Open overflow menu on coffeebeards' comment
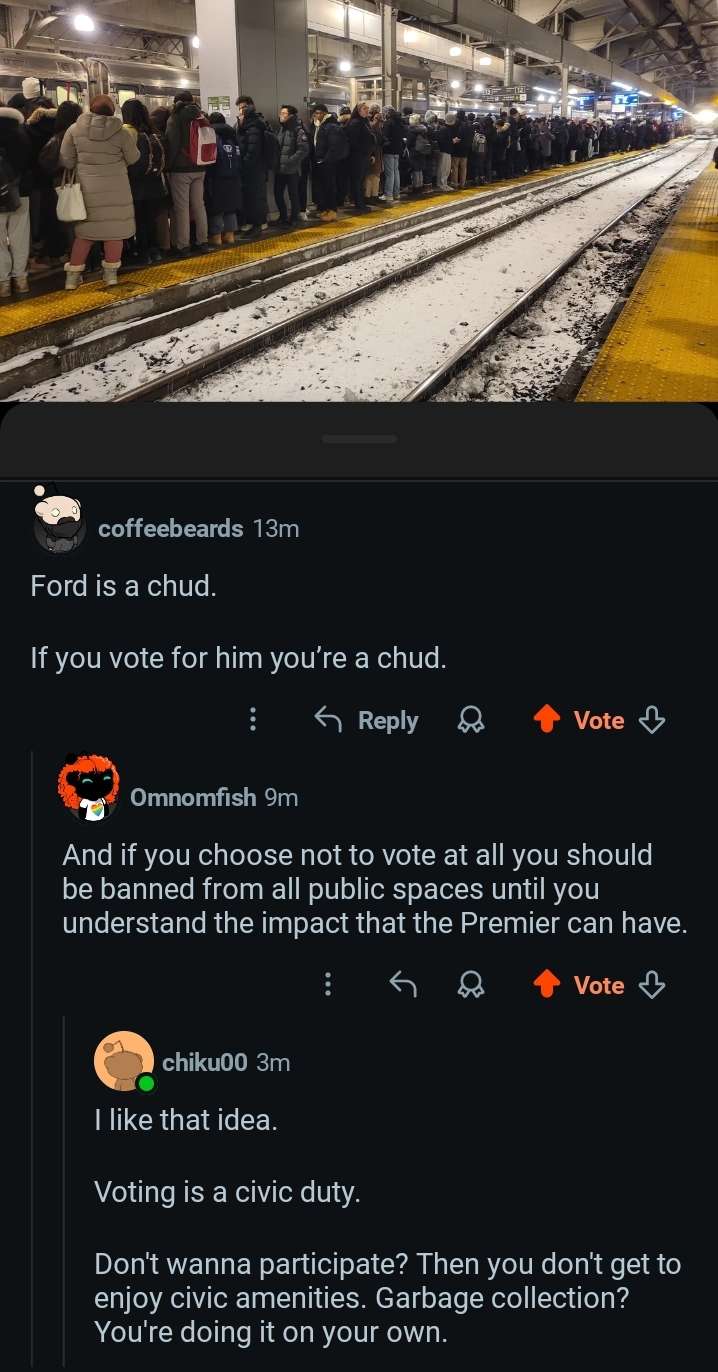Viewport: 718px width, 1372px height. [253, 720]
